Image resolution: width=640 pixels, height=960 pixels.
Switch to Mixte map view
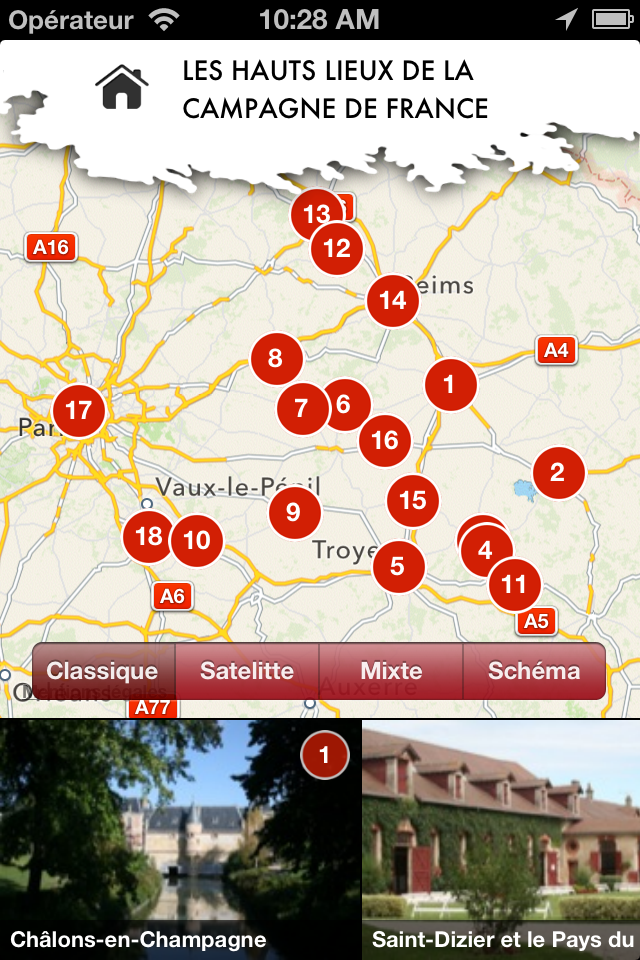tap(391, 671)
